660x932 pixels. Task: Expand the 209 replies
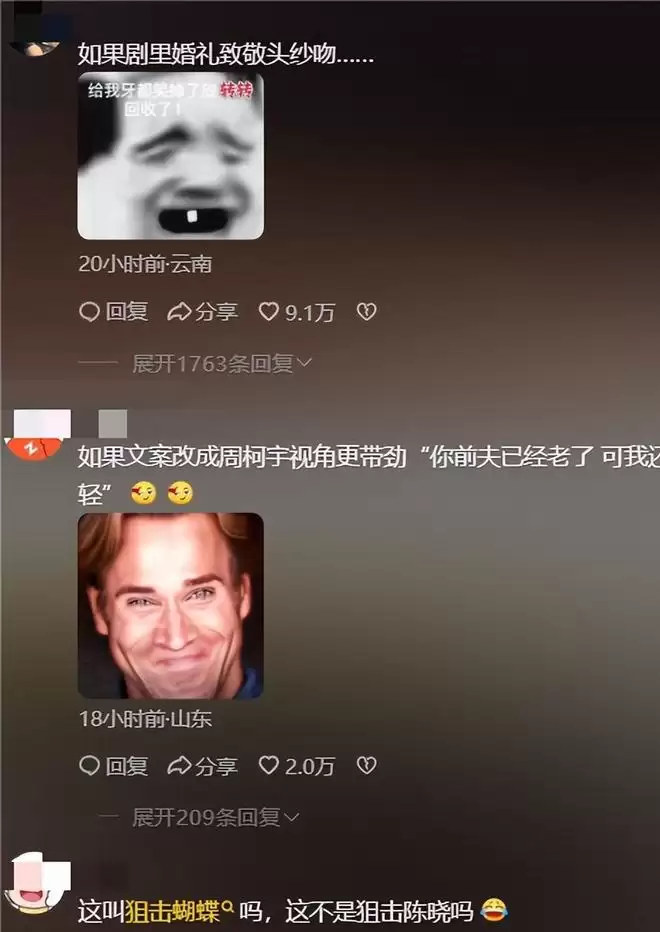click(x=216, y=818)
